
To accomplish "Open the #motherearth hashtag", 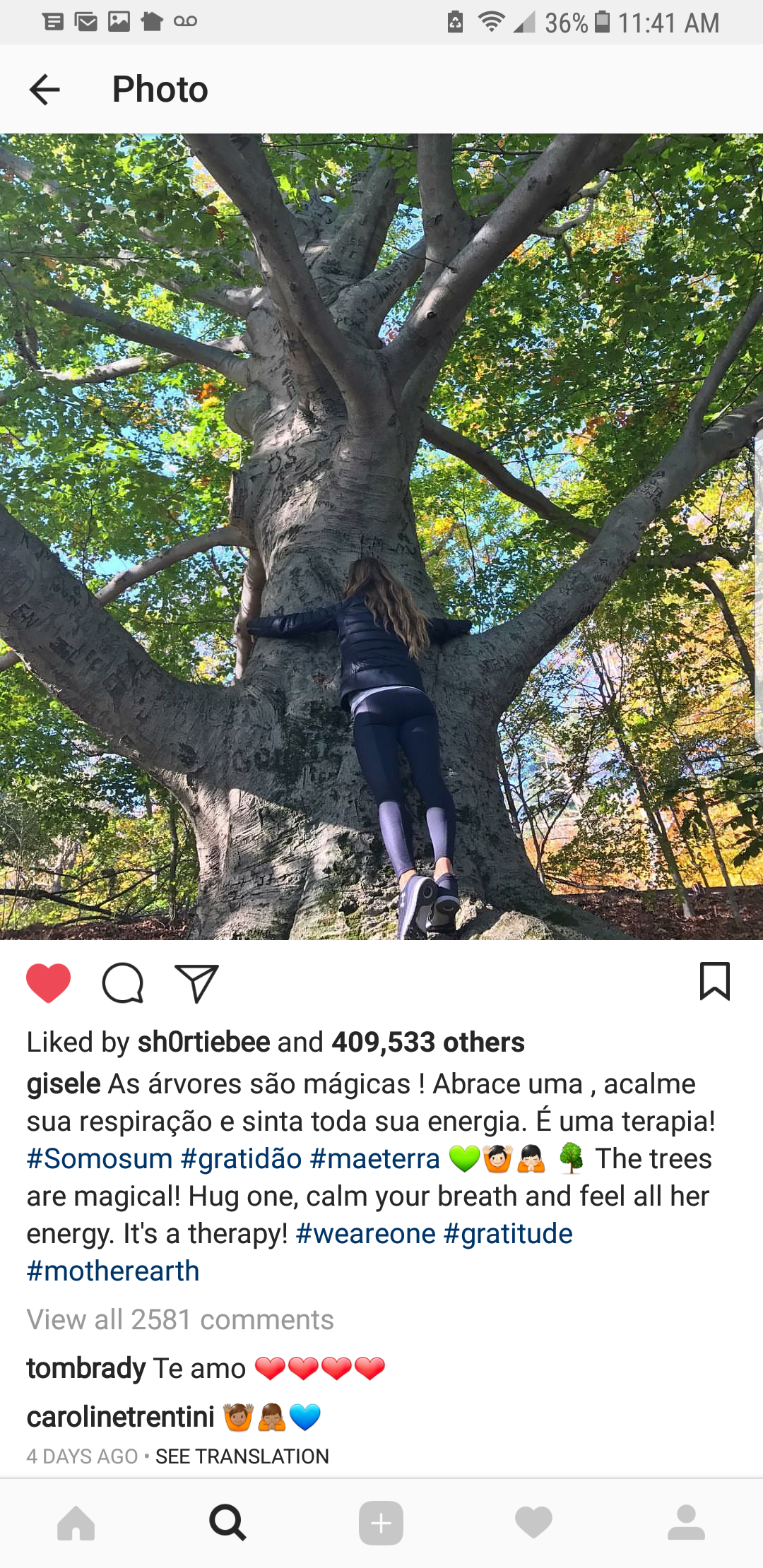I will click(113, 1271).
